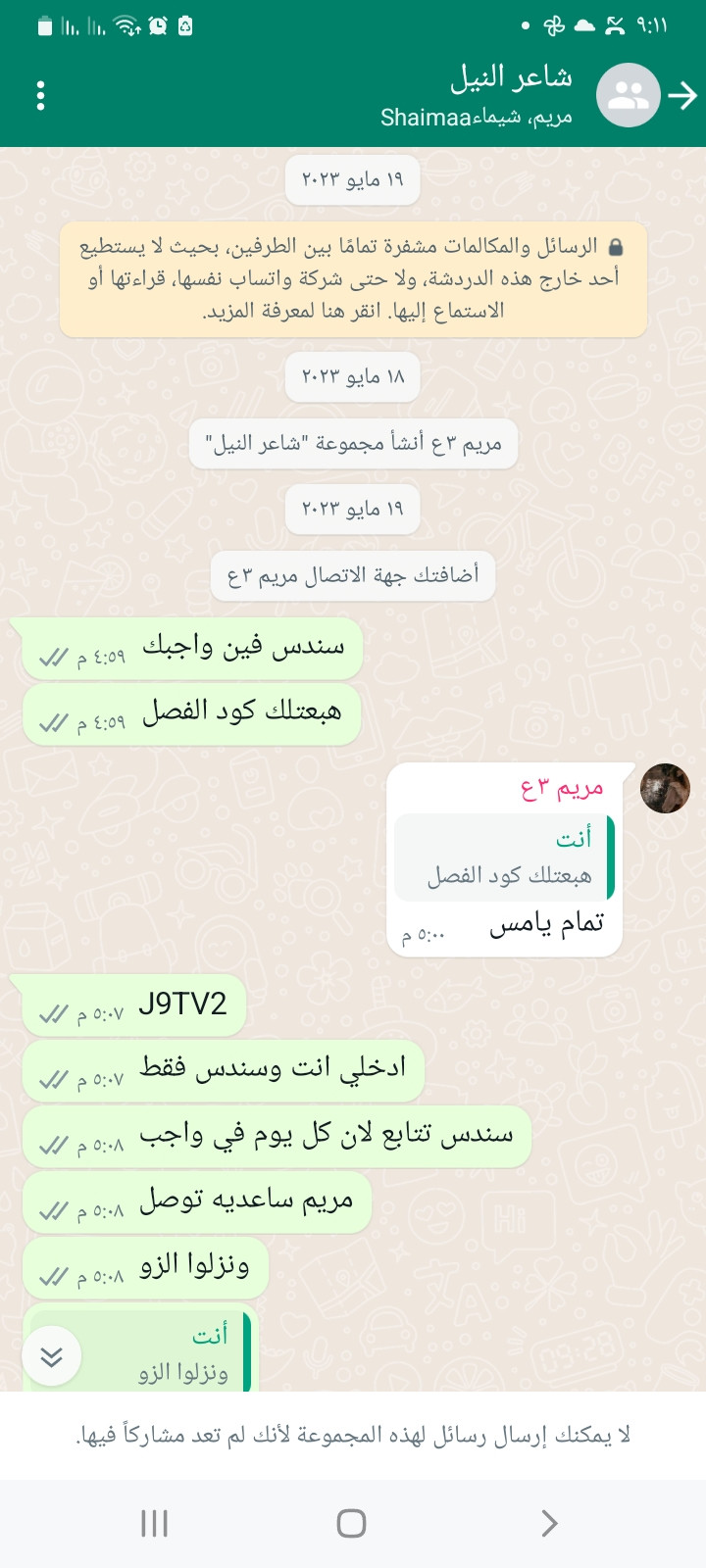The image size is (706, 1568).
Task: Go to home screen via navigation bar
Action: coord(351,1523)
